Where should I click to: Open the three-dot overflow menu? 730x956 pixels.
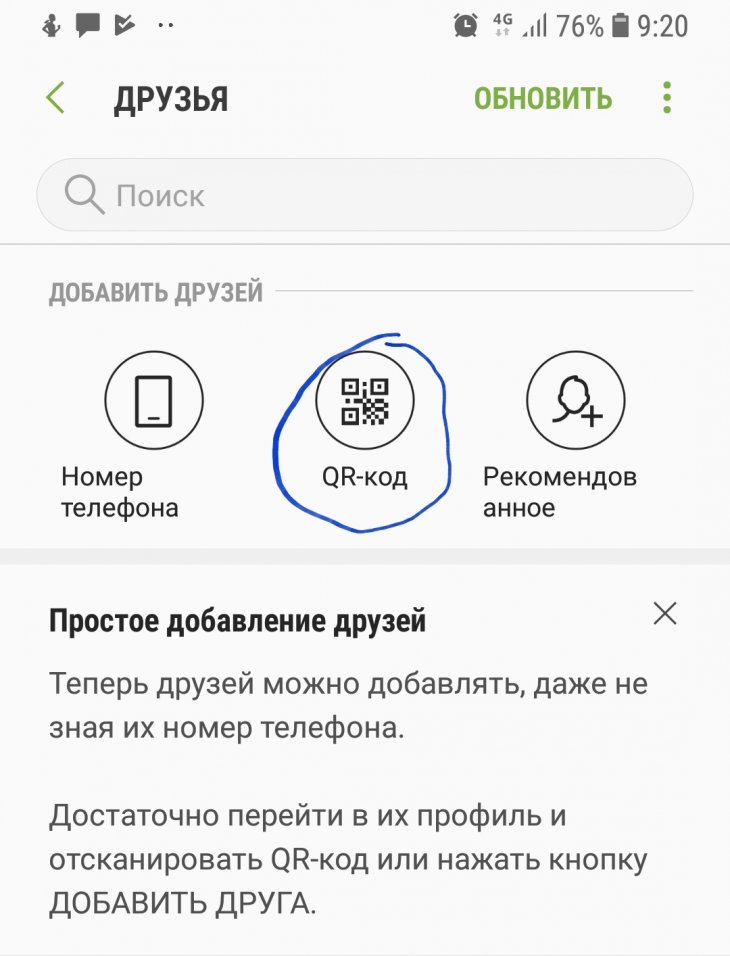(666, 98)
